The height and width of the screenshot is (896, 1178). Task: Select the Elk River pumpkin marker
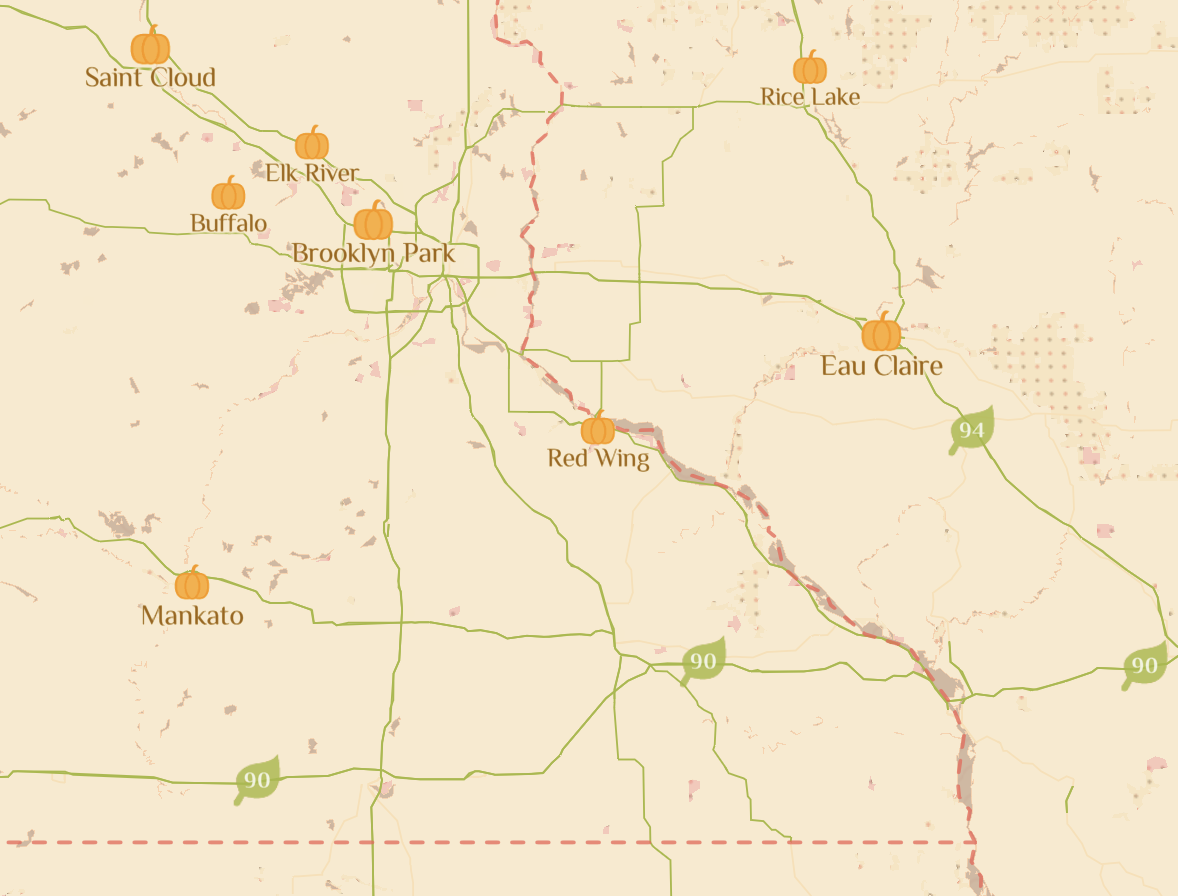point(312,145)
